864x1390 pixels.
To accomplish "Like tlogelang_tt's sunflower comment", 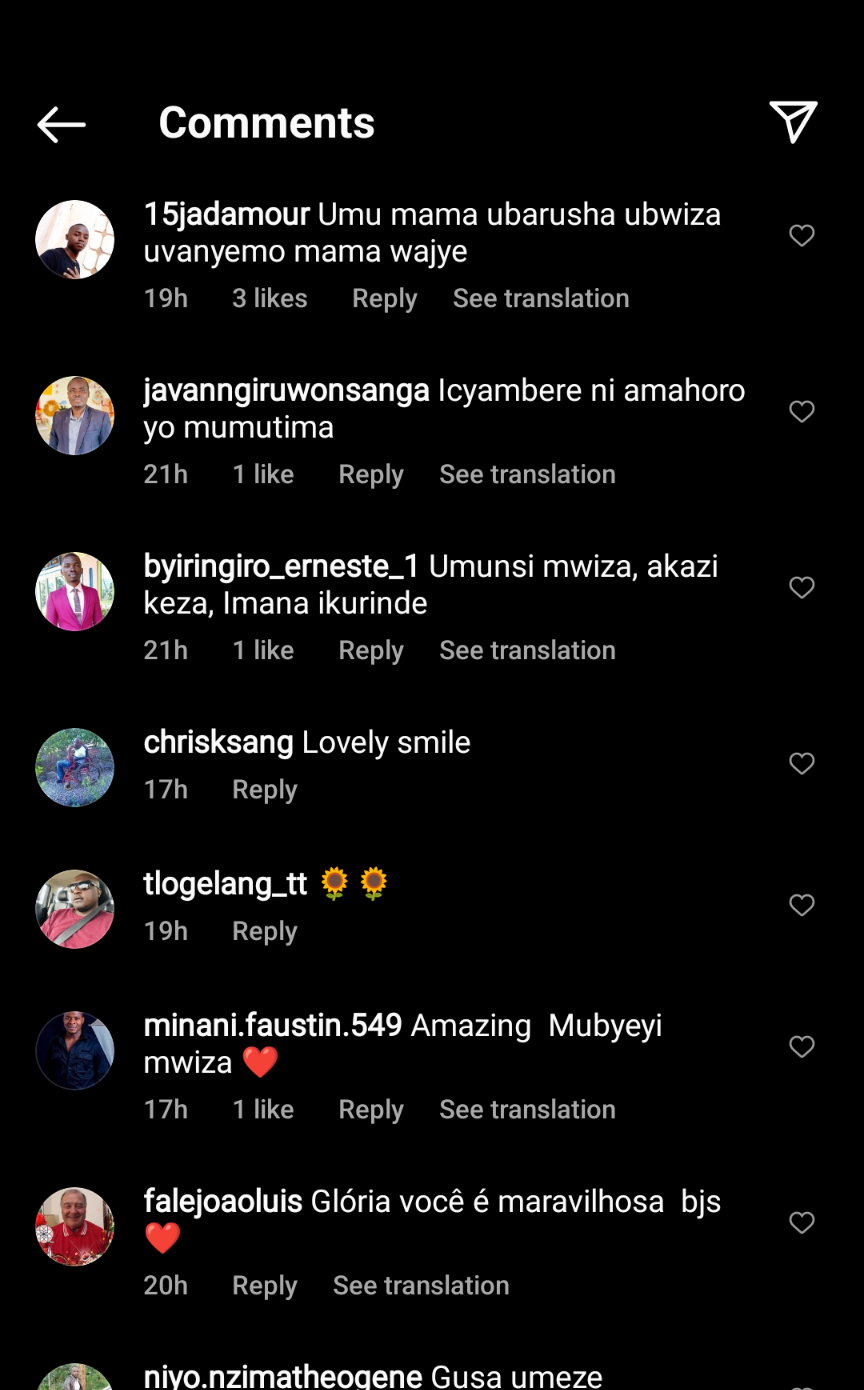I will (x=801, y=906).
